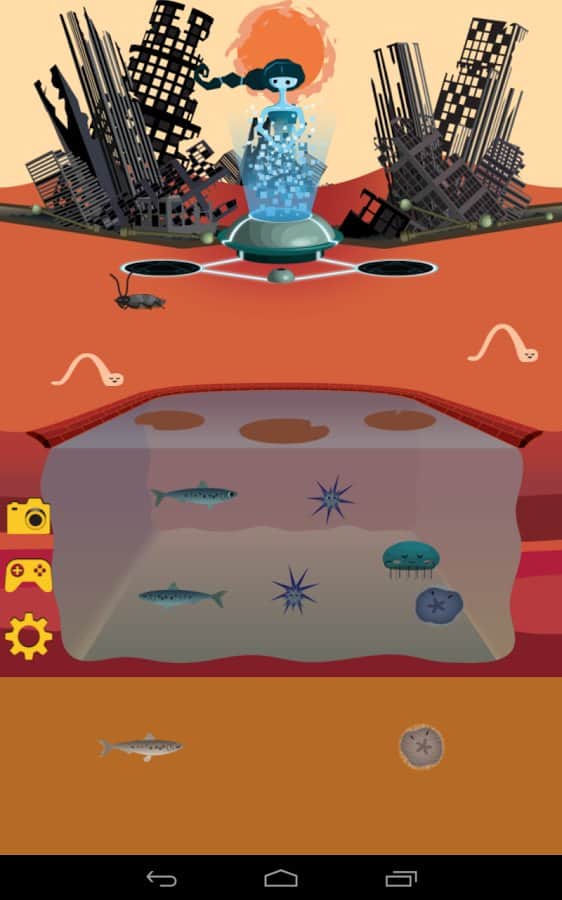
Task: Tap the black beetle near the portal
Action: [x=138, y=295]
